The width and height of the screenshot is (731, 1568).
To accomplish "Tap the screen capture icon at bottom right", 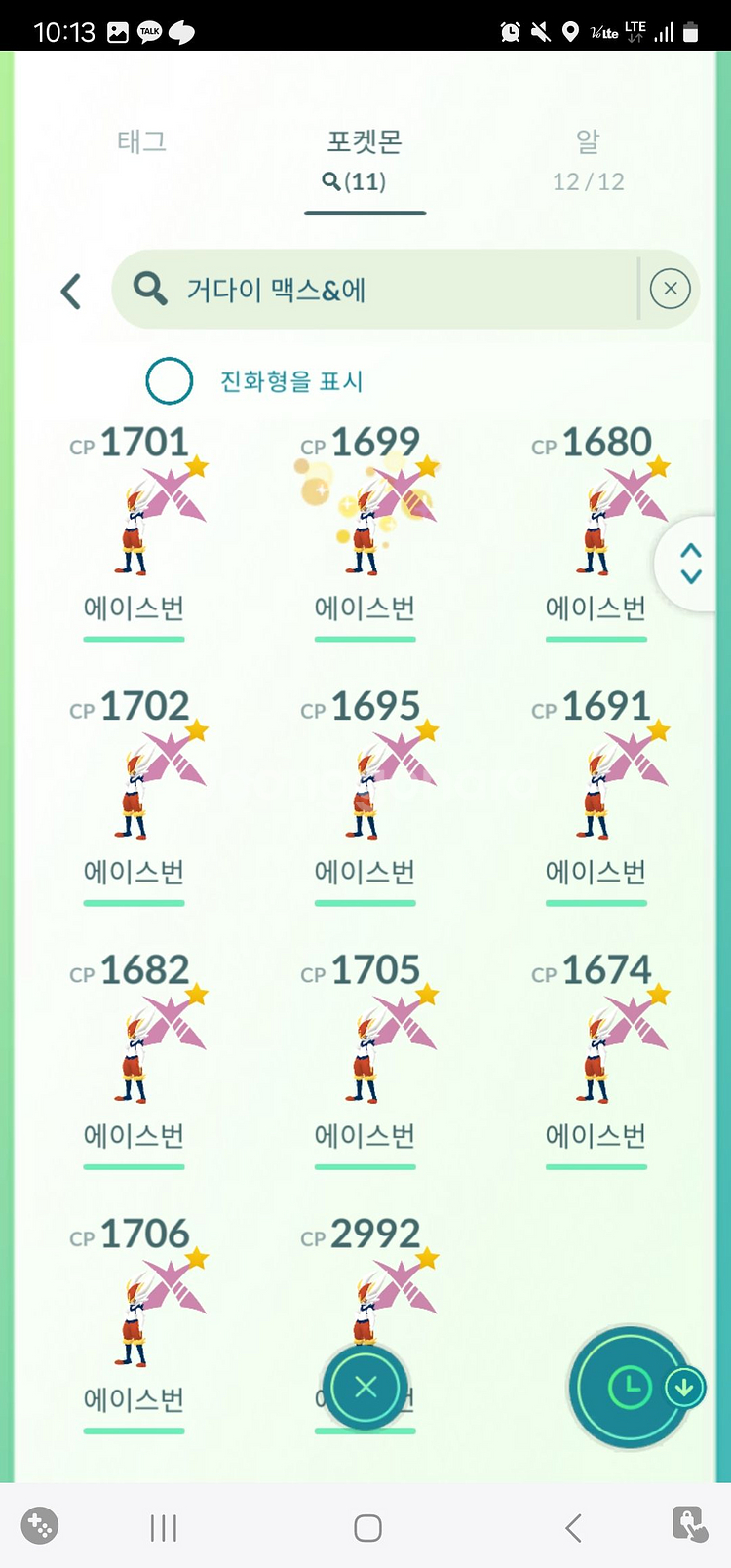I will point(689,1528).
